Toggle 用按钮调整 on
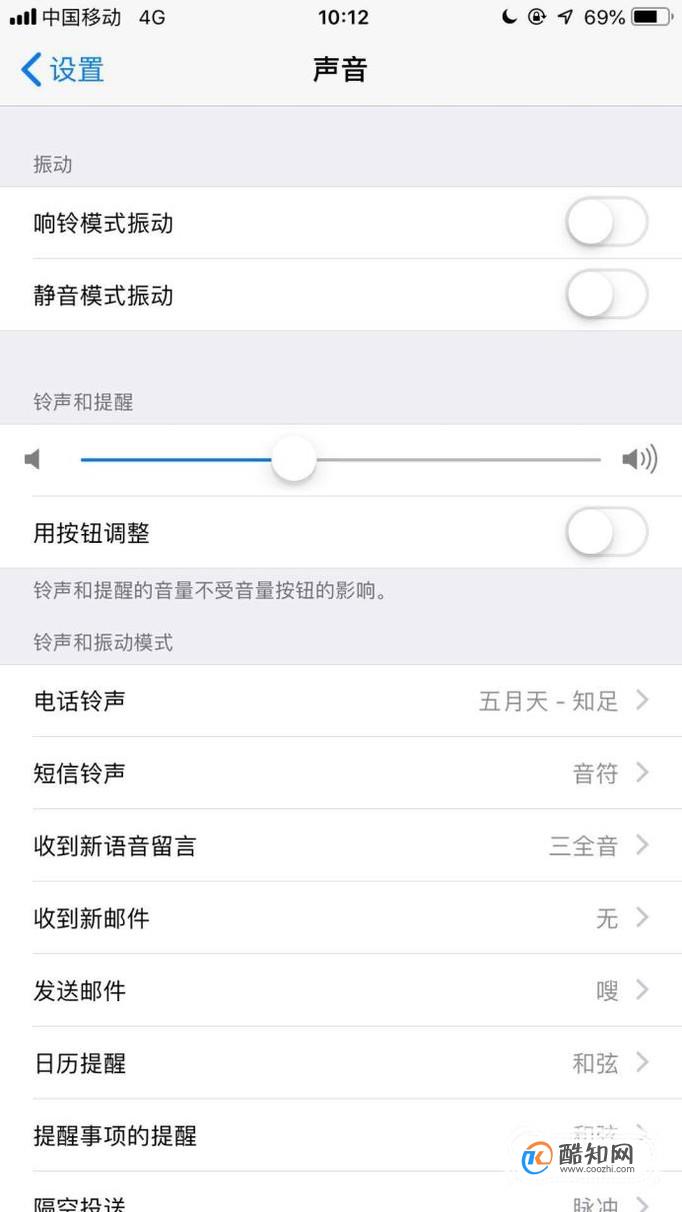The width and height of the screenshot is (682, 1212). coord(607,532)
